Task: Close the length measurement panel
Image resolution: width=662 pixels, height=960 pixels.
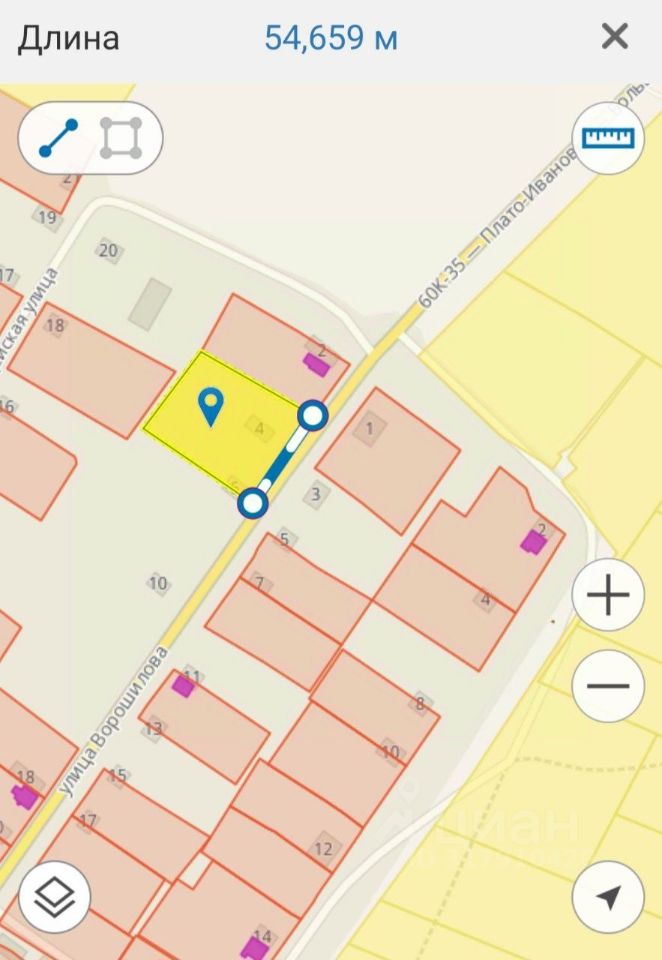Action: click(x=614, y=38)
